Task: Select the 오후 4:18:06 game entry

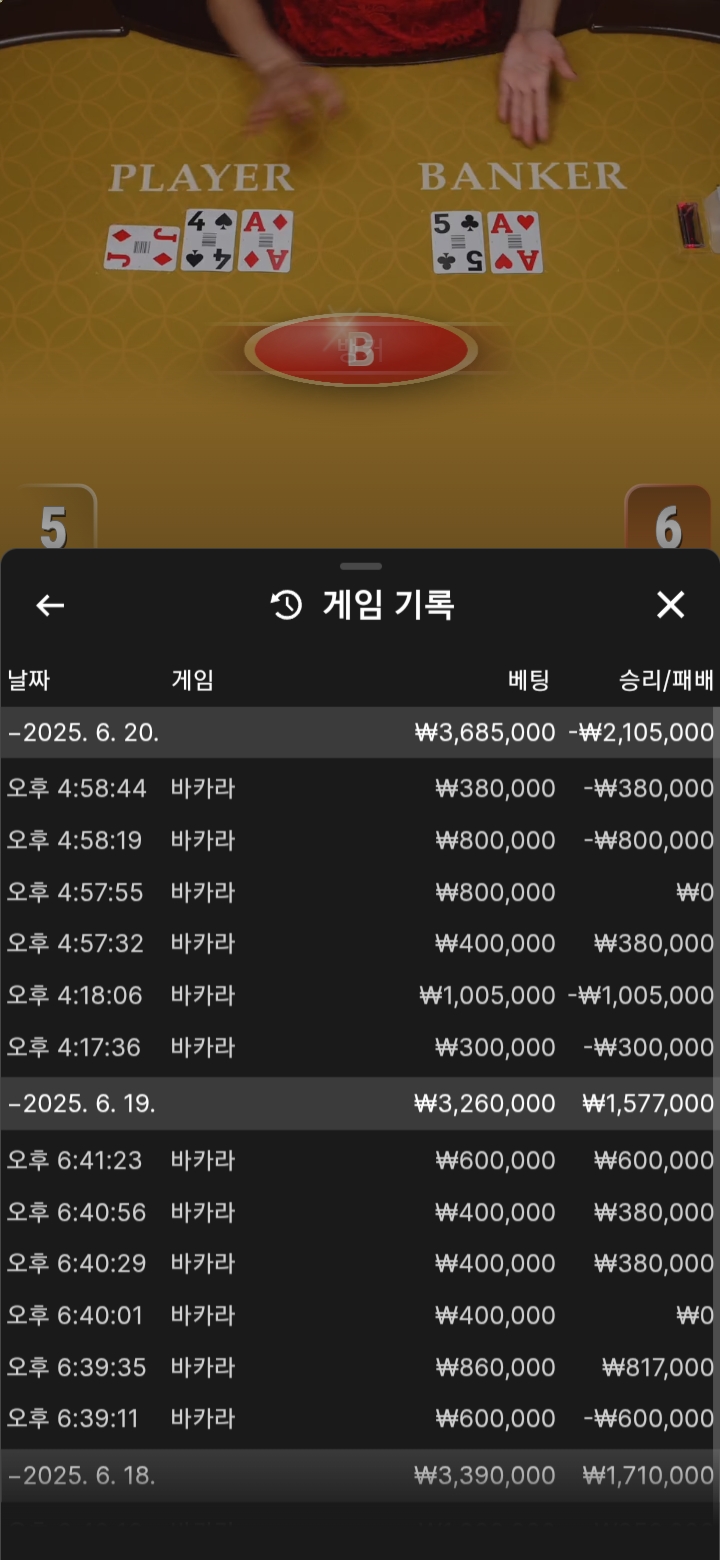Action: pos(360,996)
